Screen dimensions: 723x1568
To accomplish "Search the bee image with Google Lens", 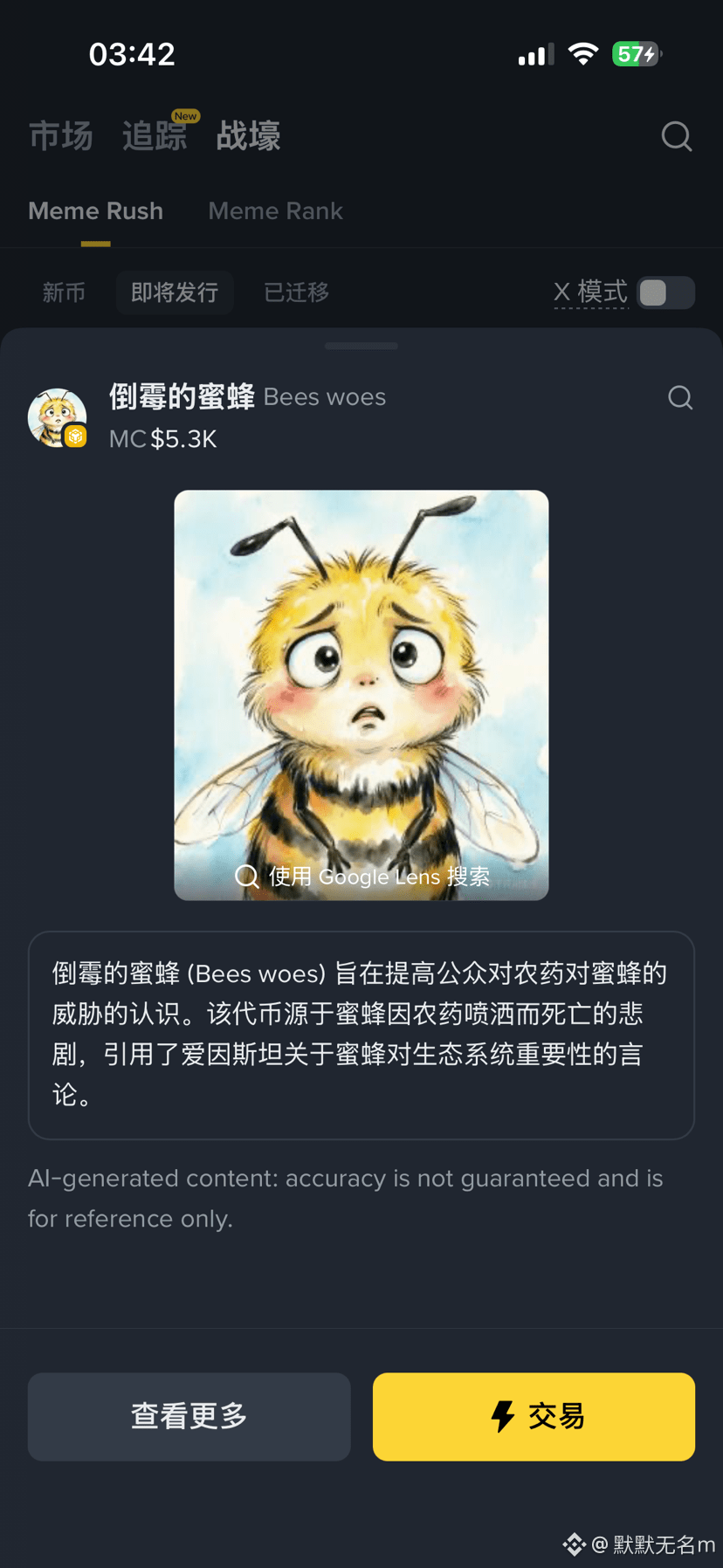I will pyautogui.click(x=361, y=876).
